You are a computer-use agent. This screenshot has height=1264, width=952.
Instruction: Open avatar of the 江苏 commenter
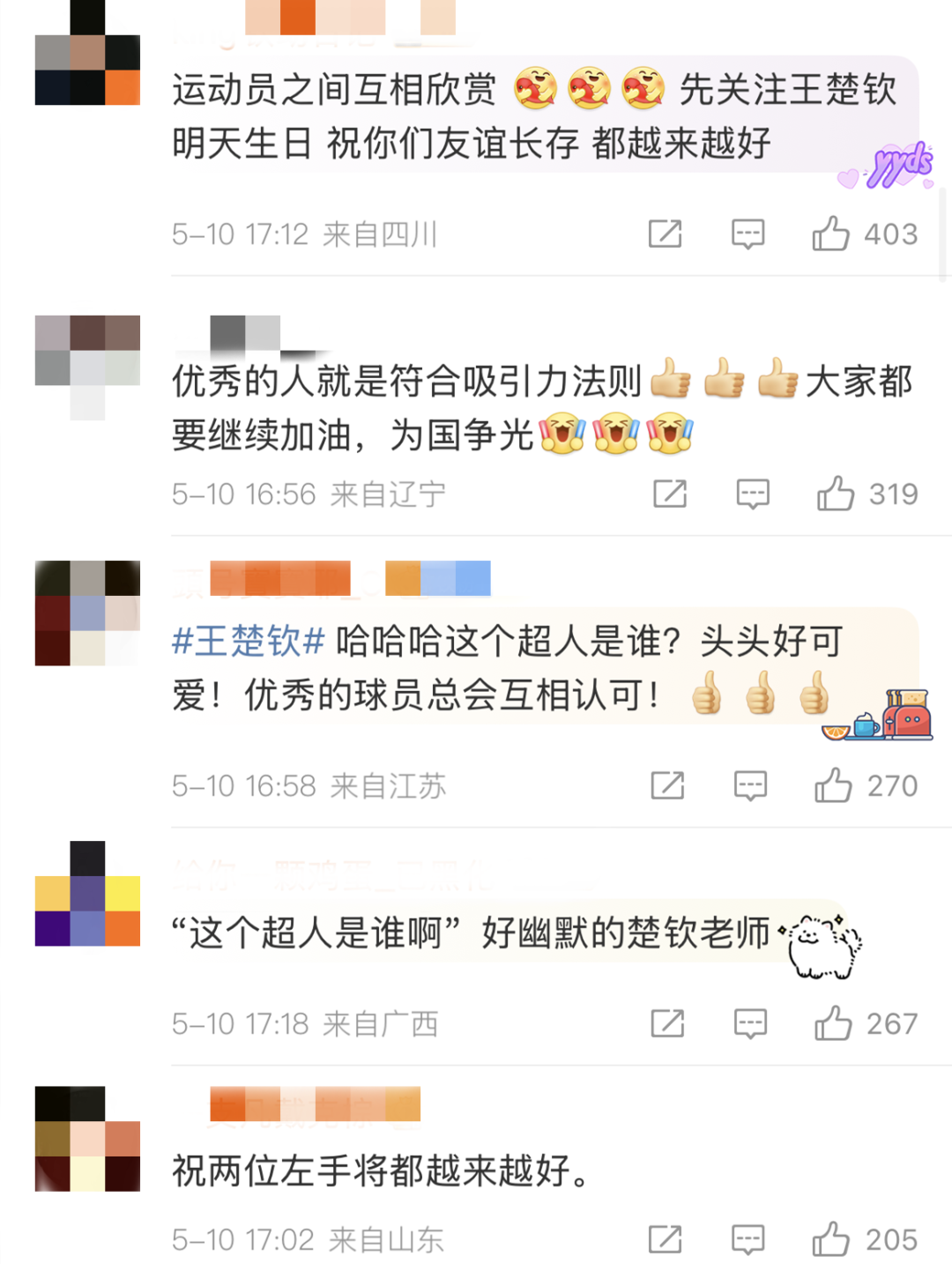tap(87, 613)
